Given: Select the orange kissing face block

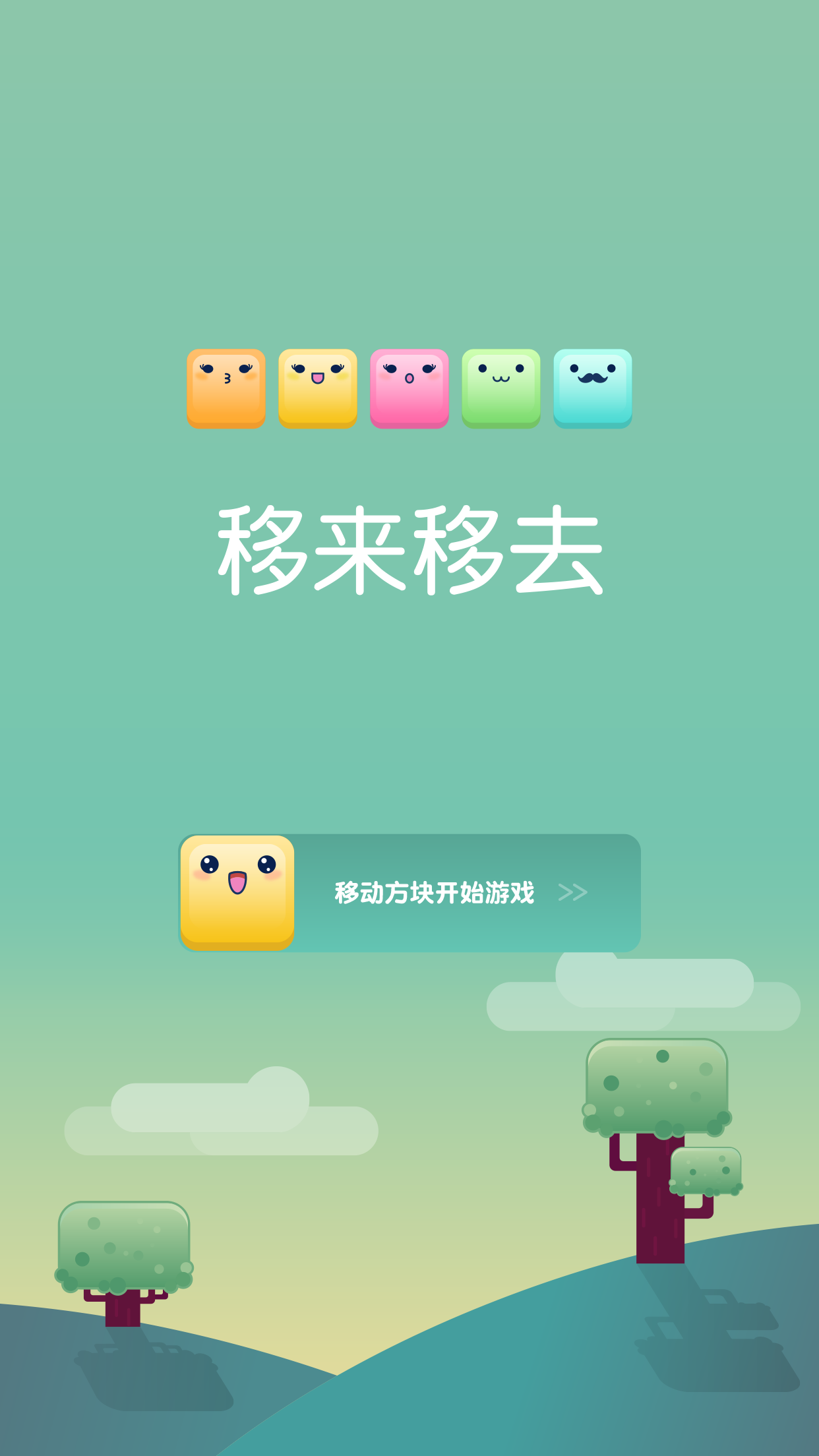Looking at the screenshot, I should point(226,388).
